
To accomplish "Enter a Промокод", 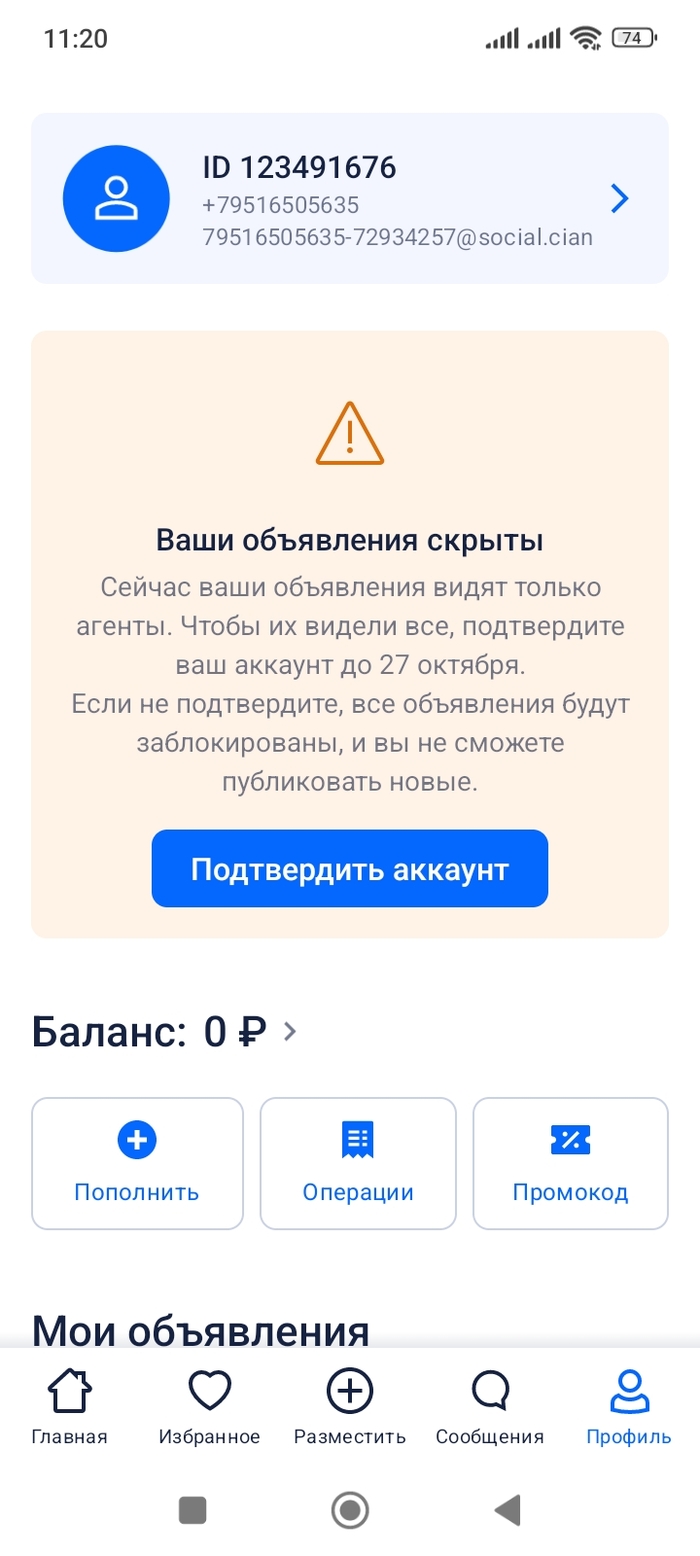I will (x=570, y=1163).
